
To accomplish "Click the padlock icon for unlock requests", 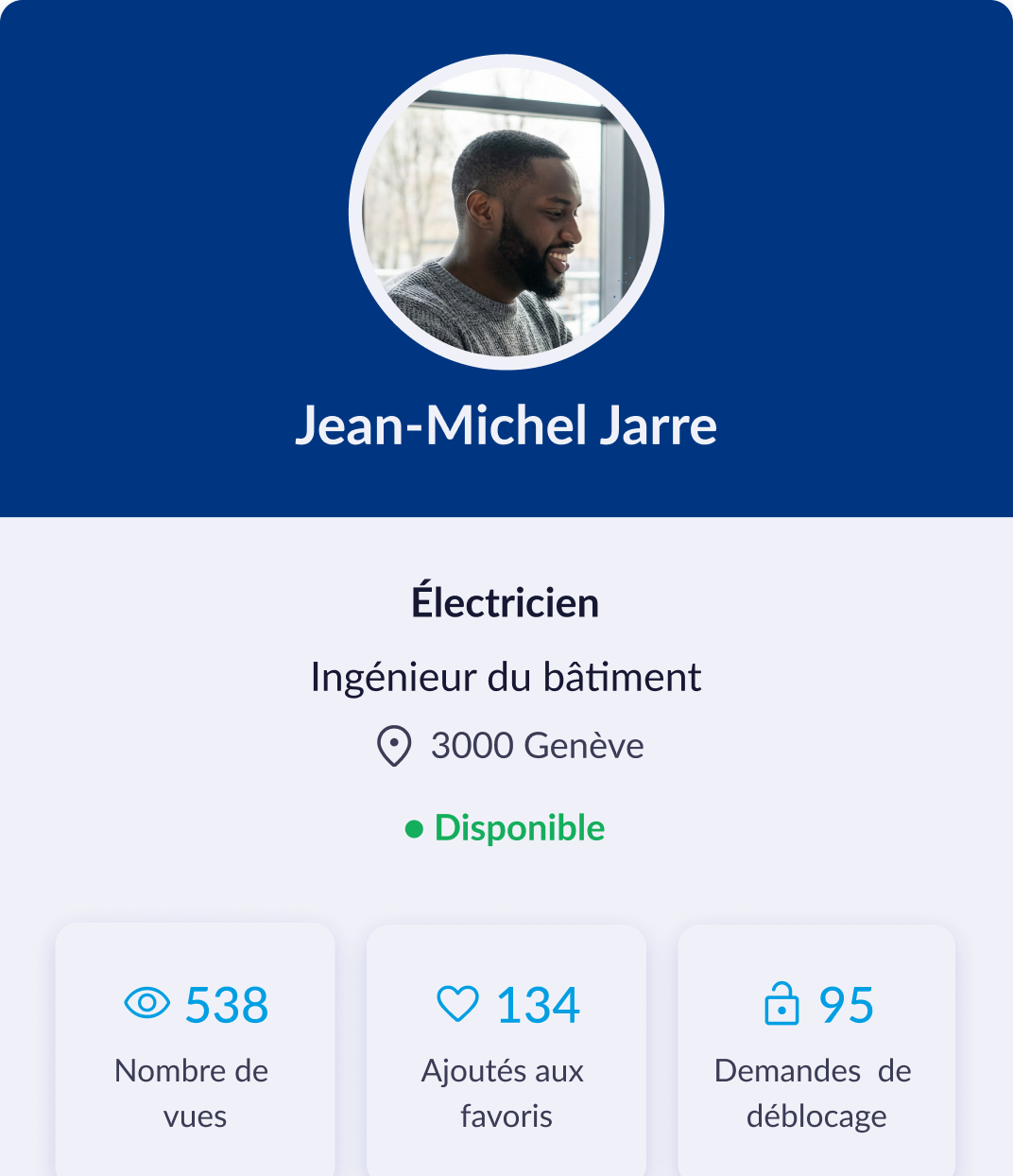I will pyautogui.click(x=781, y=1005).
